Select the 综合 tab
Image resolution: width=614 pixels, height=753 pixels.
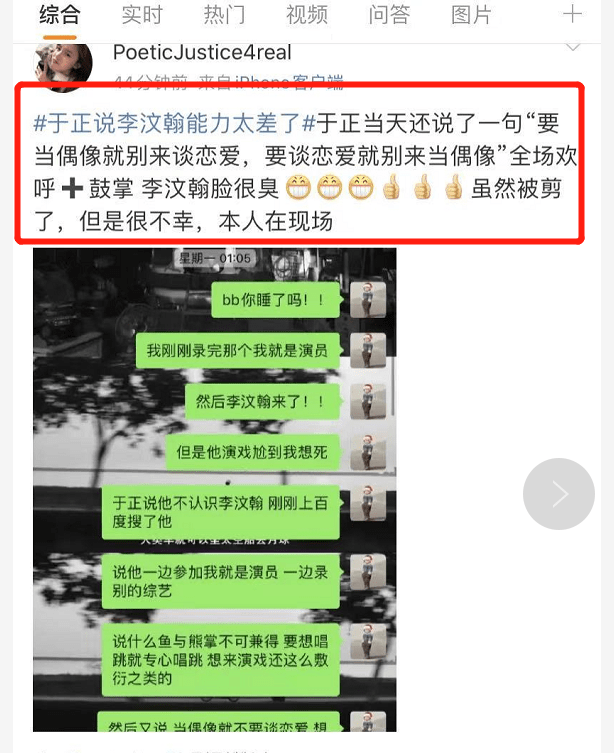click(x=59, y=15)
